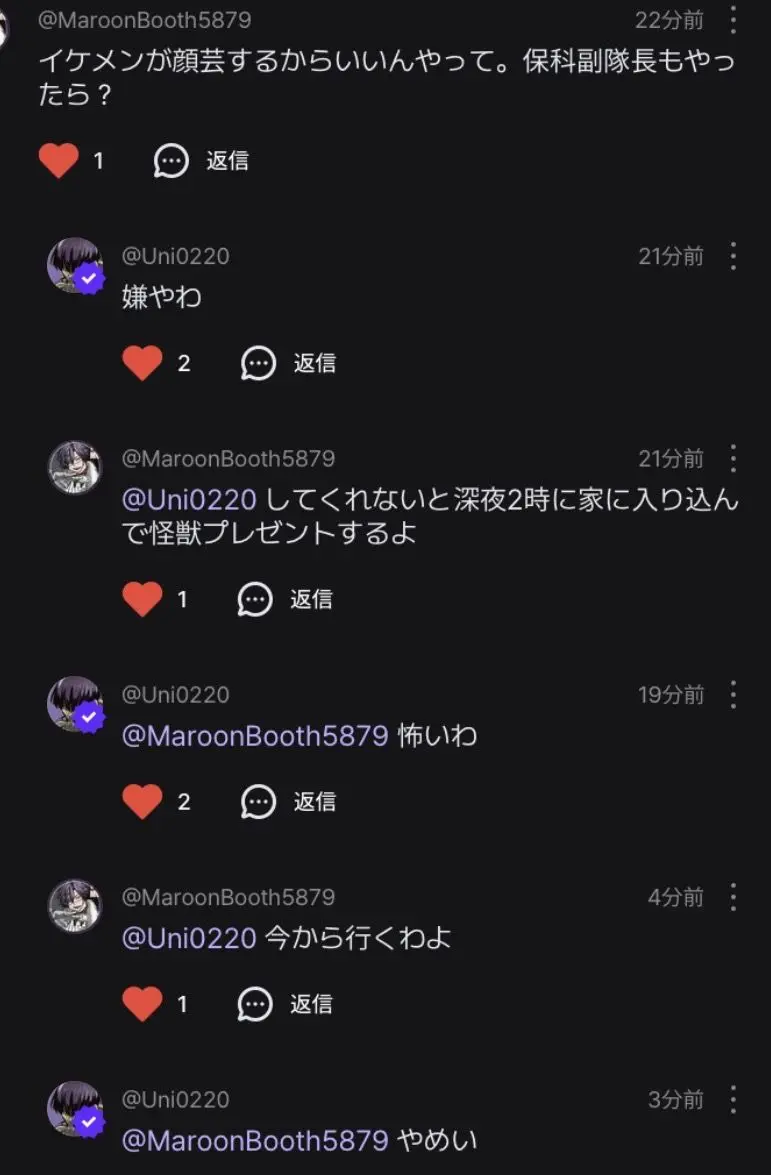Reply to the 怖いわ comment
This screenshot has height=1175, width=771.
[x=288, y=802]
